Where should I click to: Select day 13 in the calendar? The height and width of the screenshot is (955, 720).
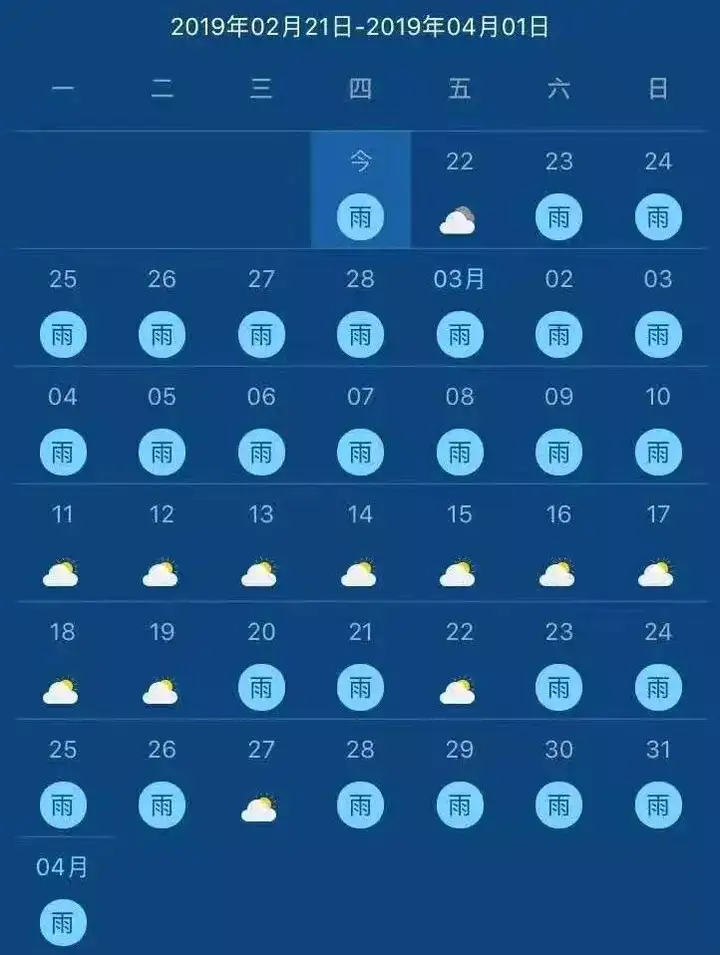click(x=261, y=543)
